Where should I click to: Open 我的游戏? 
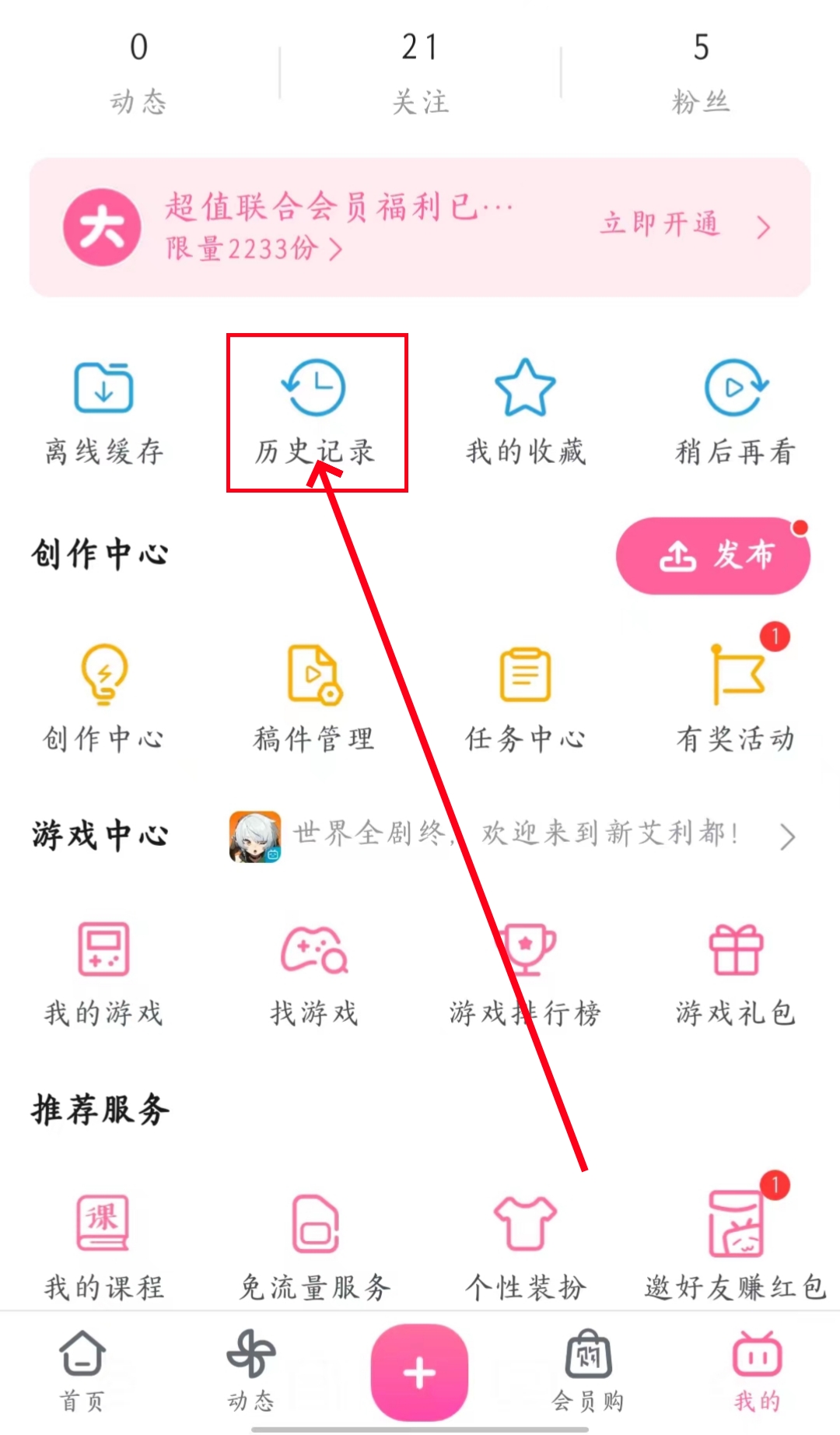point(103,973)
